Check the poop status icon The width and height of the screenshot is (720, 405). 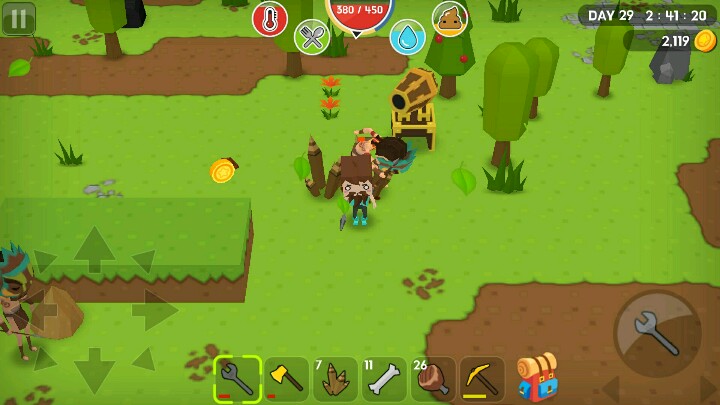(x=450, y=18)
